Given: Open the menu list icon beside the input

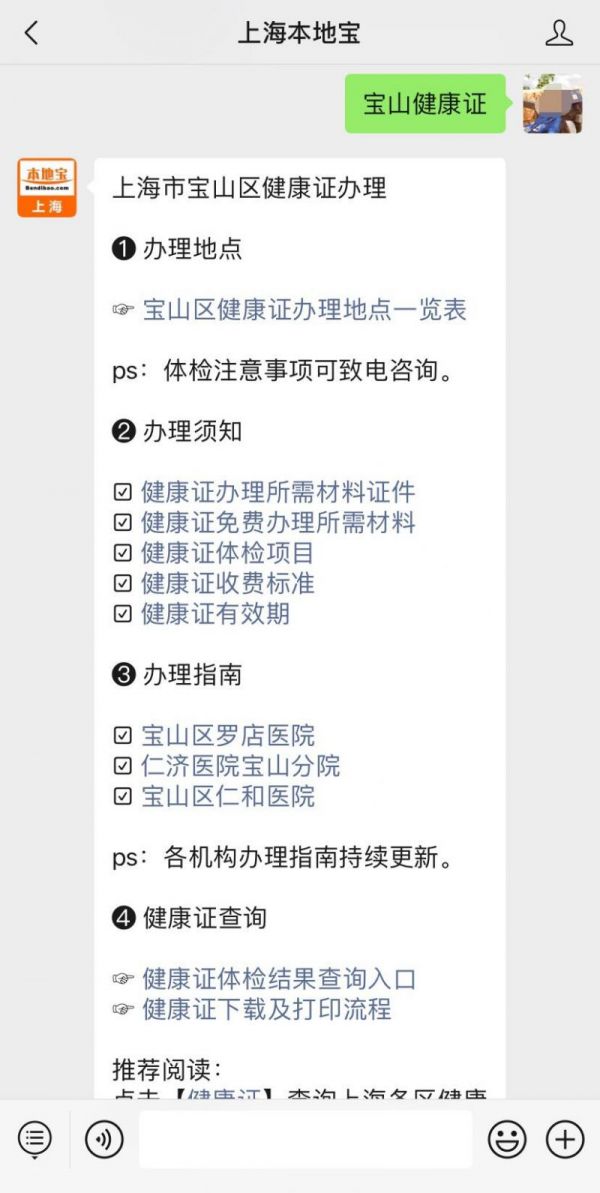Looking at the screenshot, I should 34,1139.
